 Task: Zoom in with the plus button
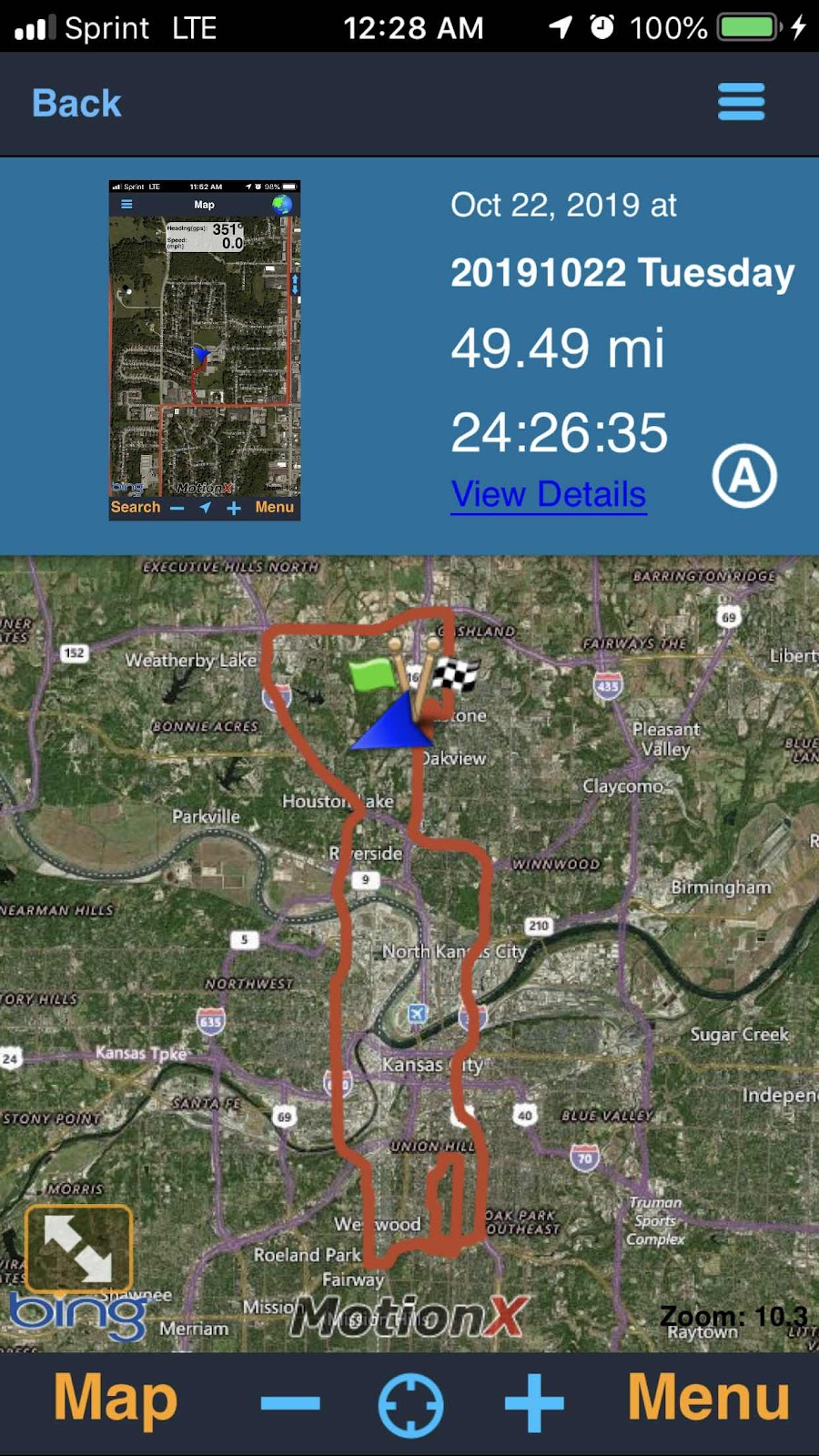click(534, 1402)
